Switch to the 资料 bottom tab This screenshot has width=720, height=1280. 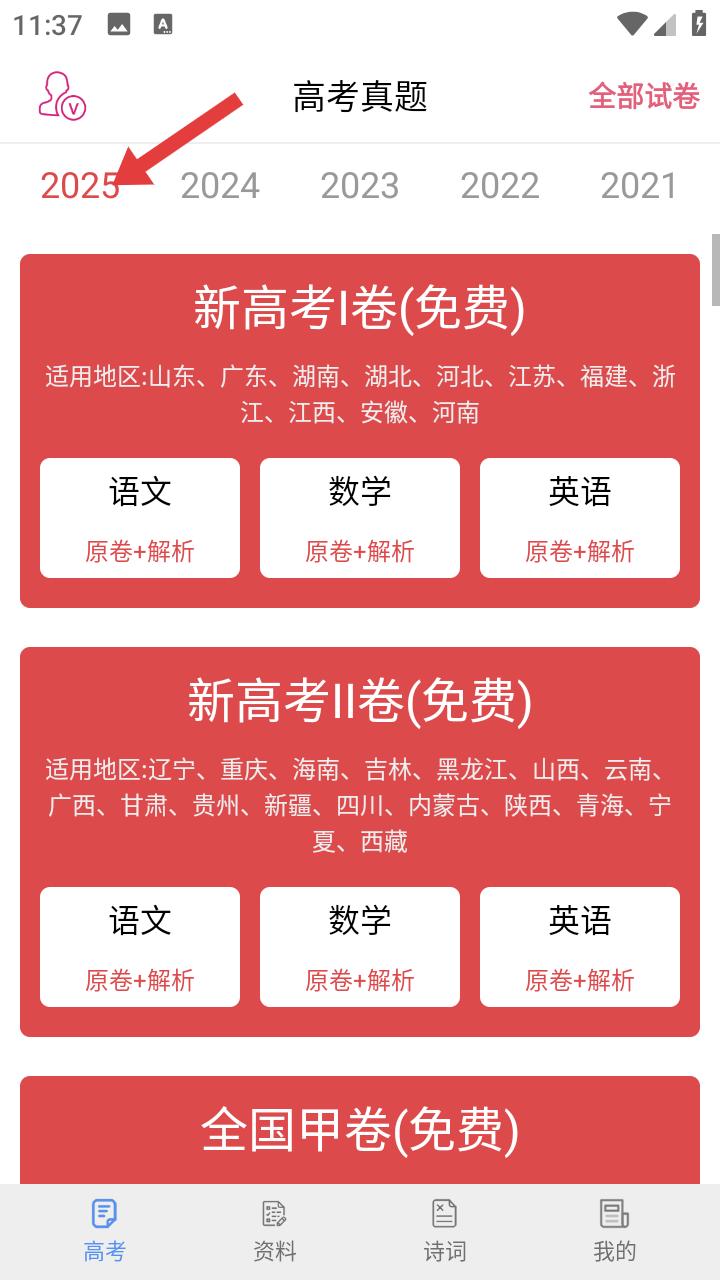275,1231
